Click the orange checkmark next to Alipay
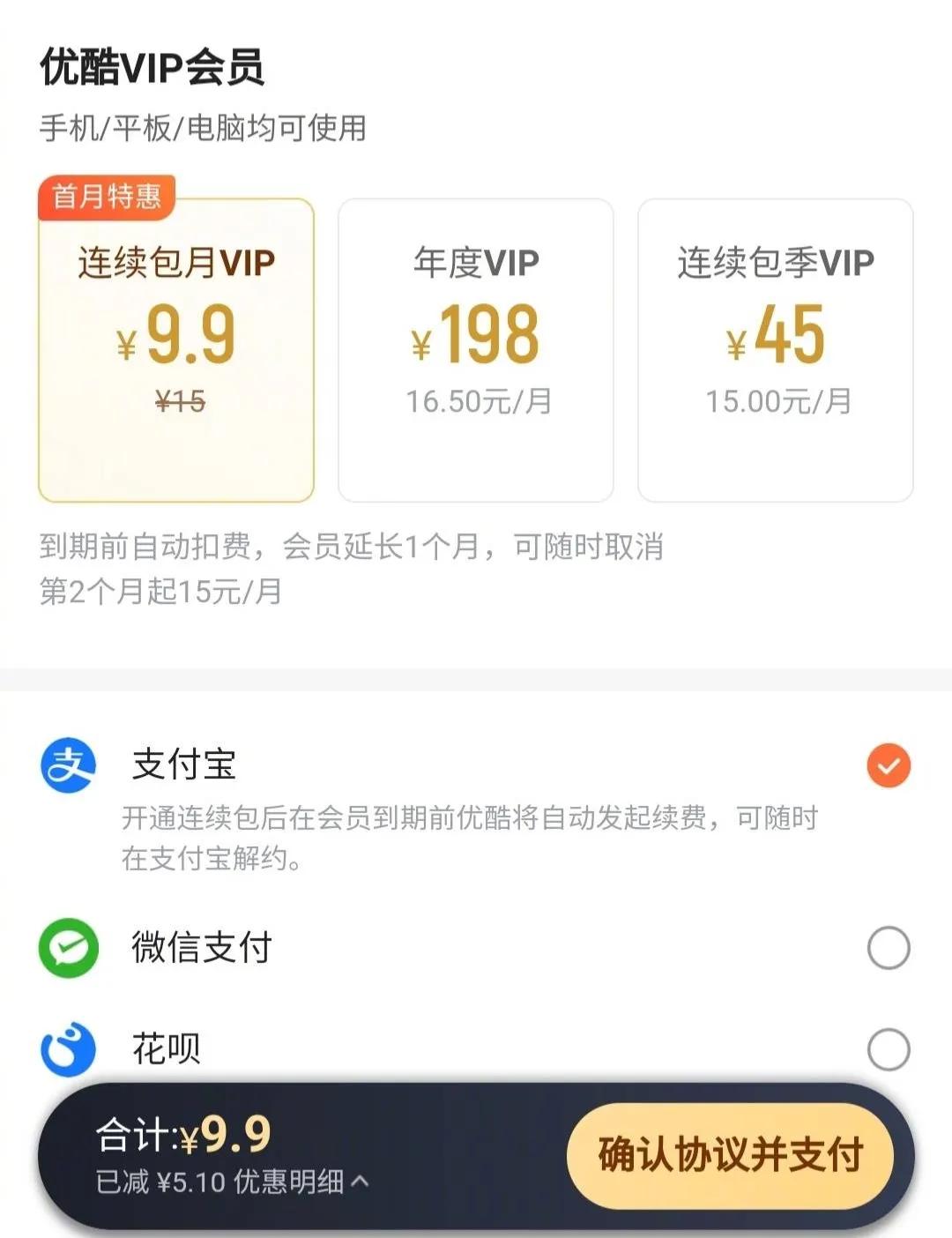952x1238 pixels. click(x=889, y=764)
